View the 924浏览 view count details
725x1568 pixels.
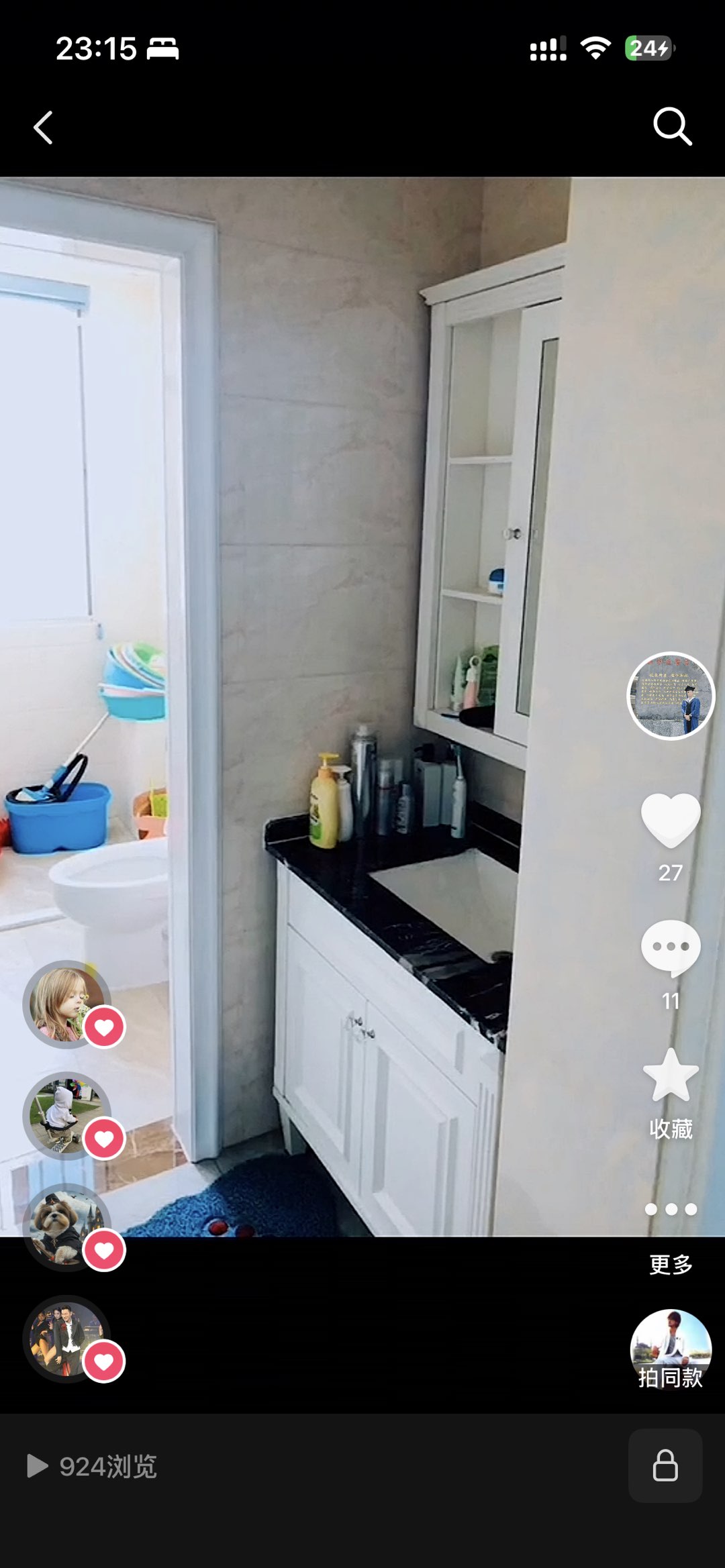click(x=93, y=1466)
